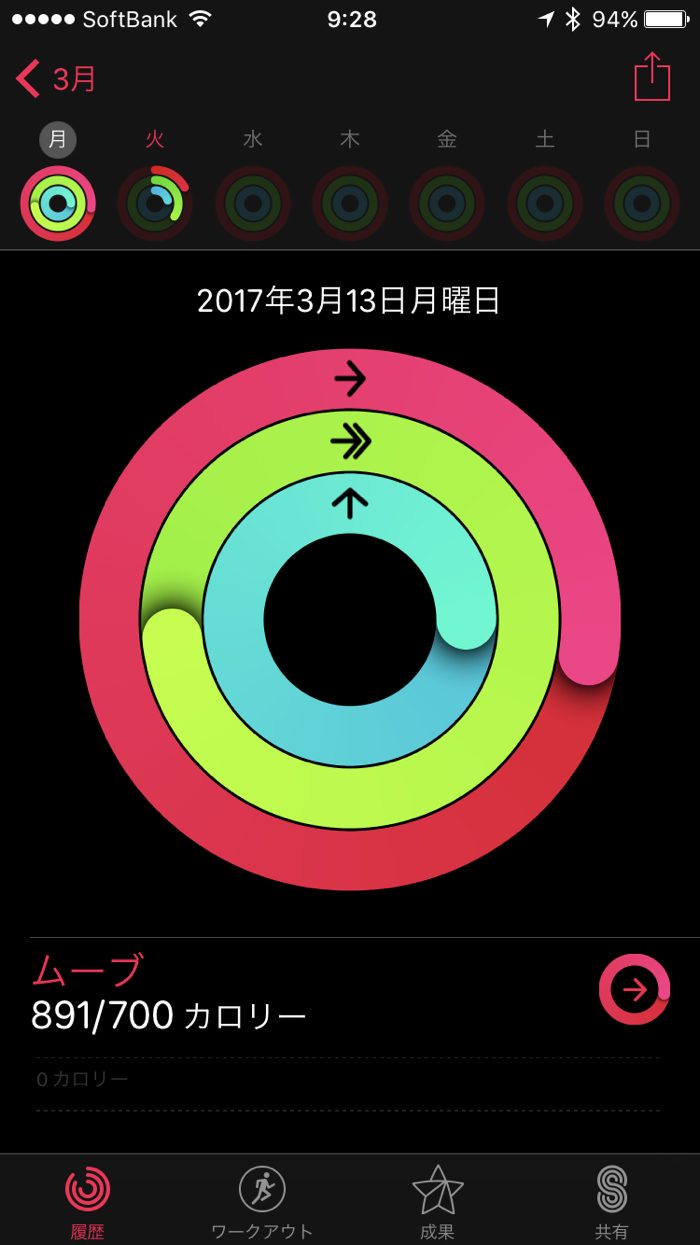Go back to 3月 month view
Viewport: 700px width, 1245px height.
[56, 78]
